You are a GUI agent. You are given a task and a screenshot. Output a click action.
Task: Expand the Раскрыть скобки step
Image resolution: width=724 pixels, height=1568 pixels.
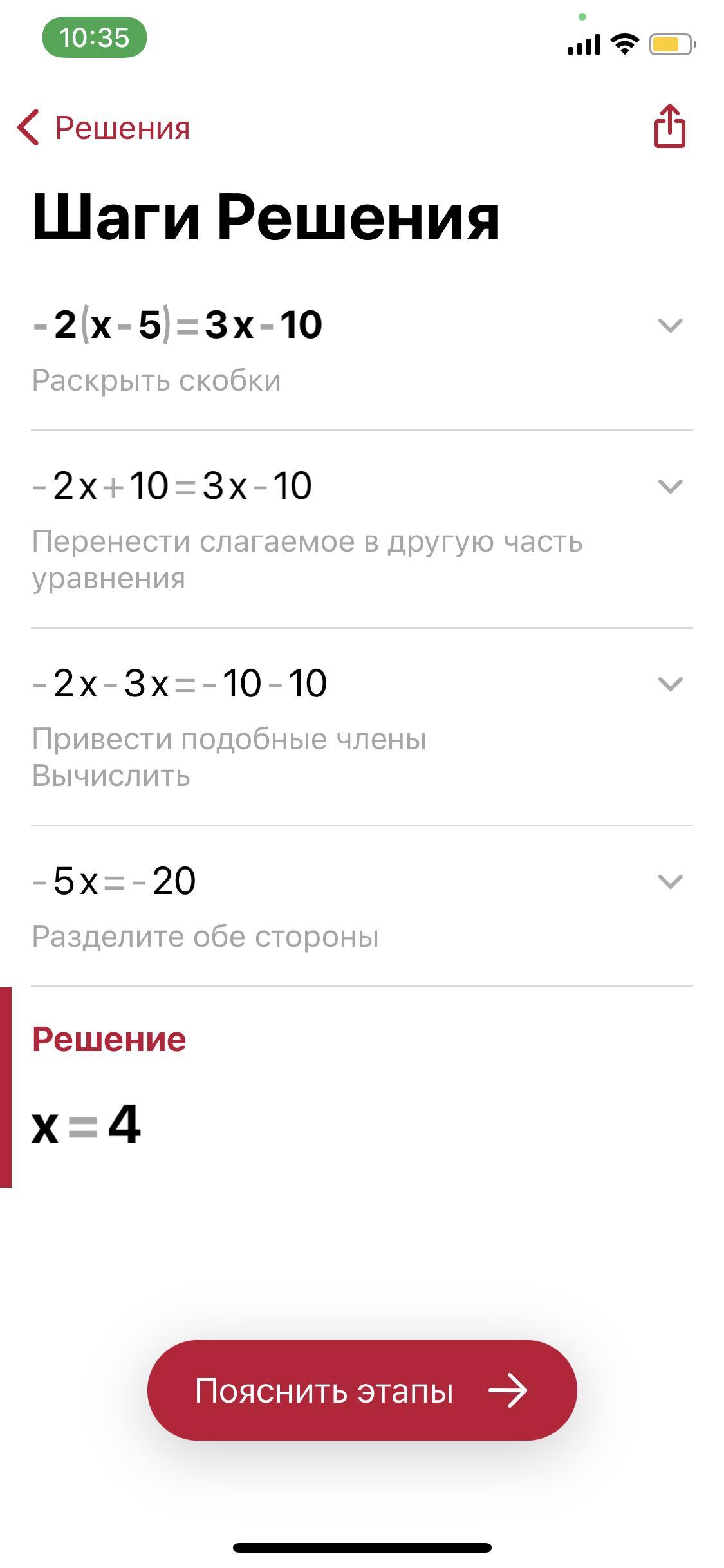point(670,325)
